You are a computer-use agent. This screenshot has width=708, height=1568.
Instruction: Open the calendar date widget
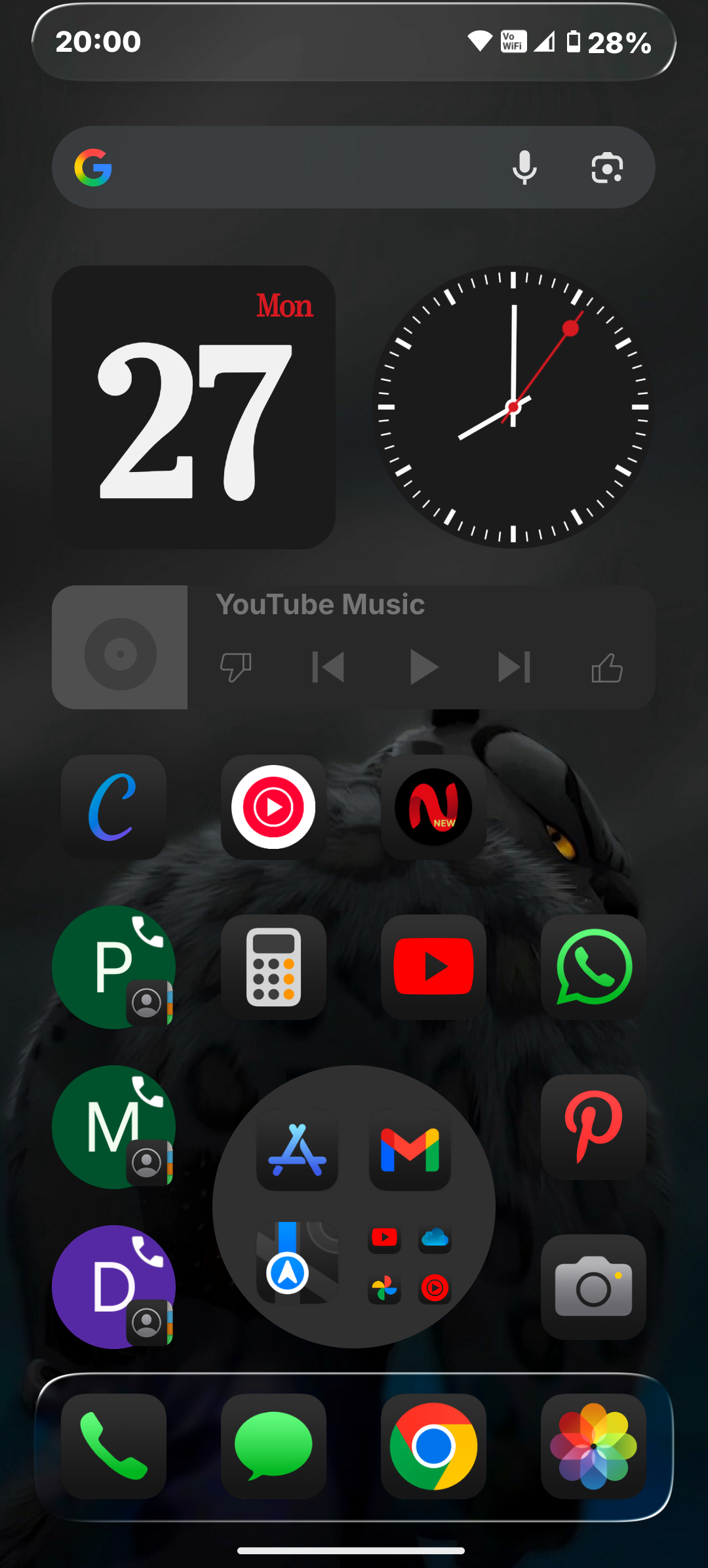[x=193, y=407]
